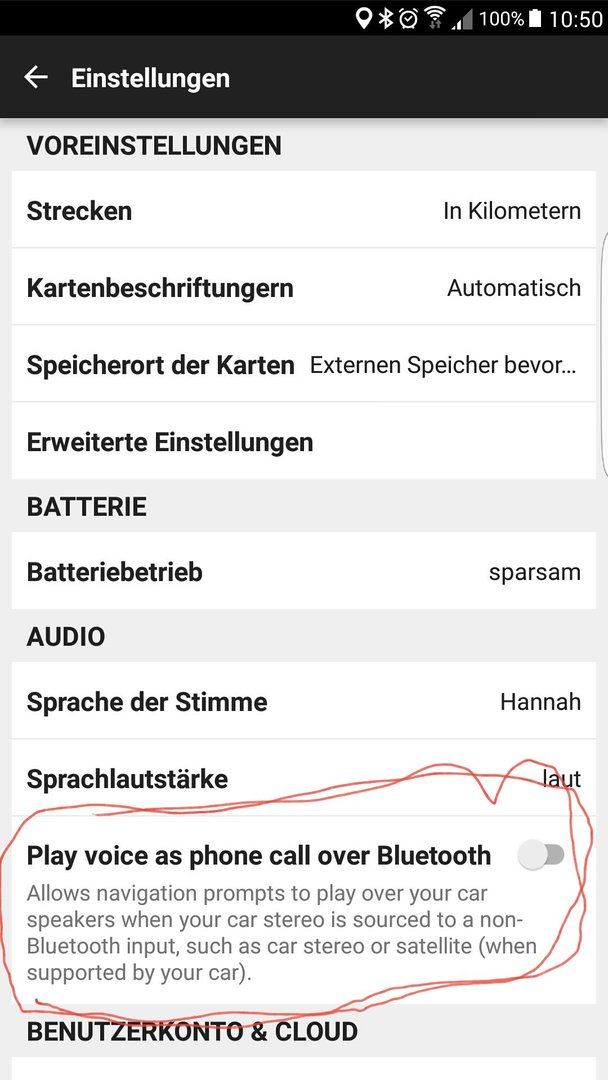Open Erweiterte Einstellungen

(x=304, y=442)
